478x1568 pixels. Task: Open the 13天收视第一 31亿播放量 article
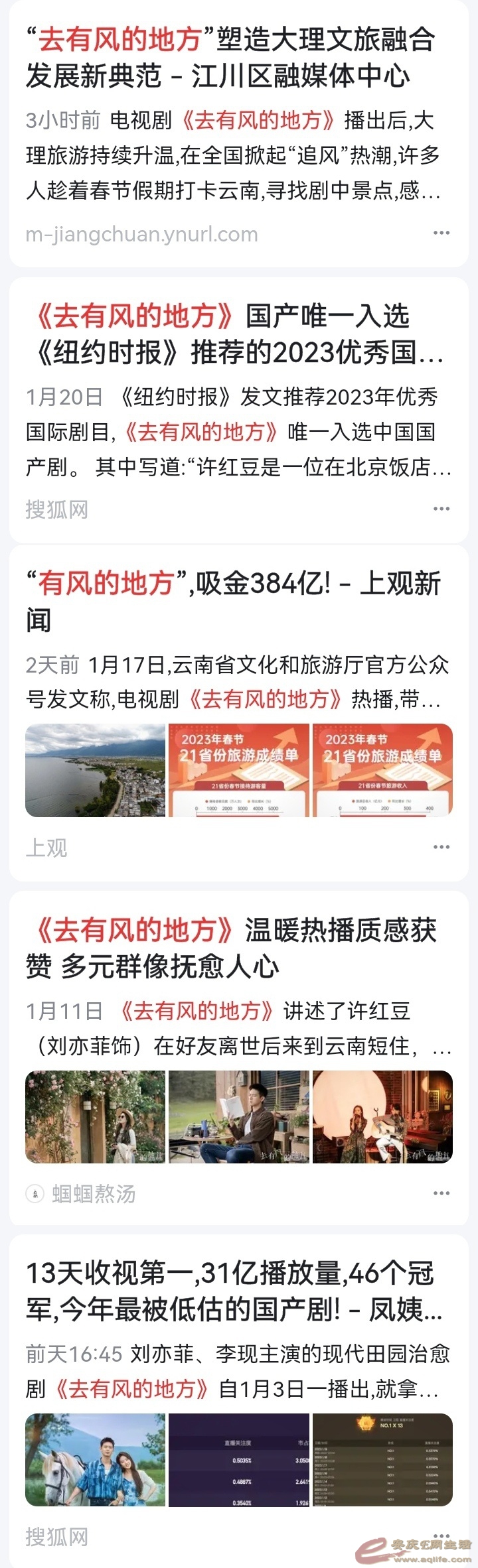point(232,1291)
